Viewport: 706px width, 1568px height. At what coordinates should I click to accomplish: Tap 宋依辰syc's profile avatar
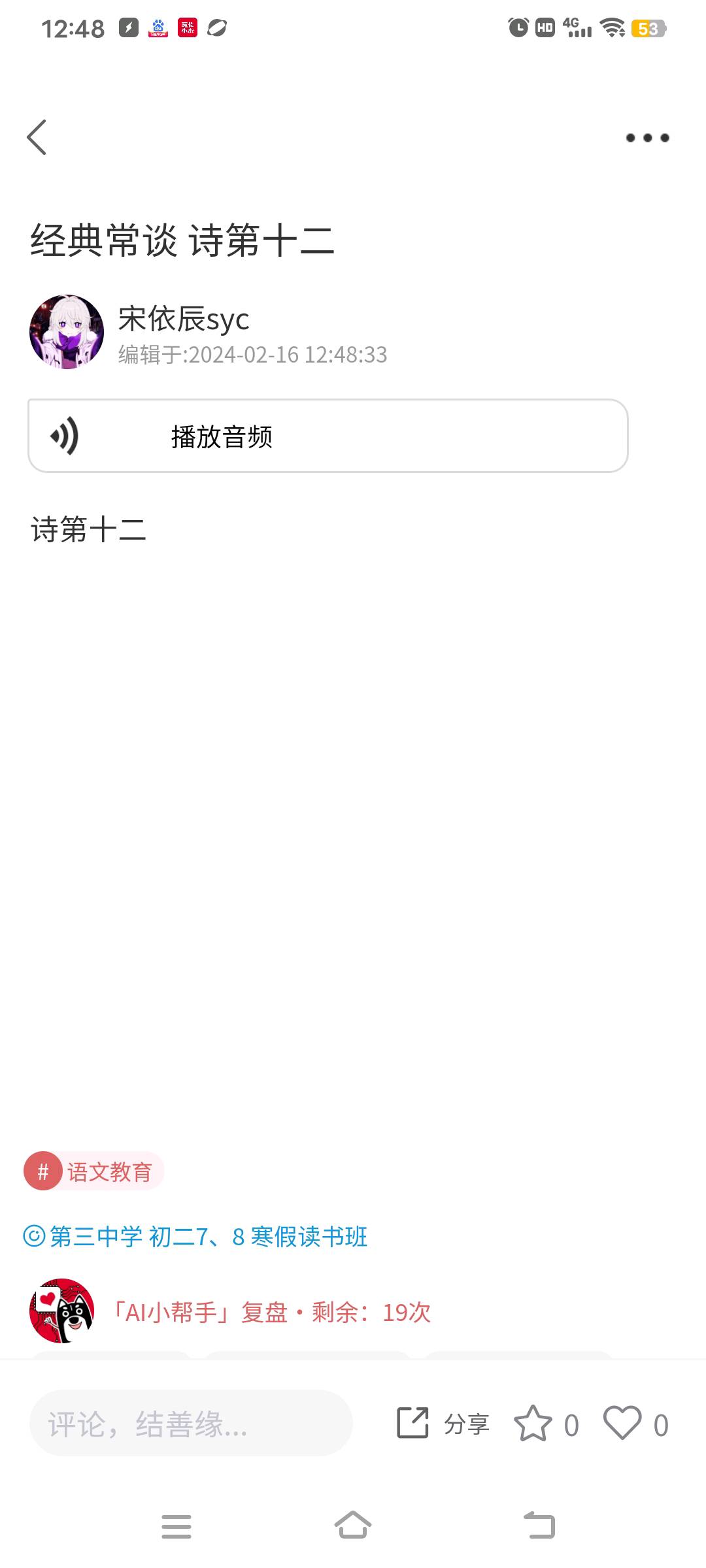66,331
